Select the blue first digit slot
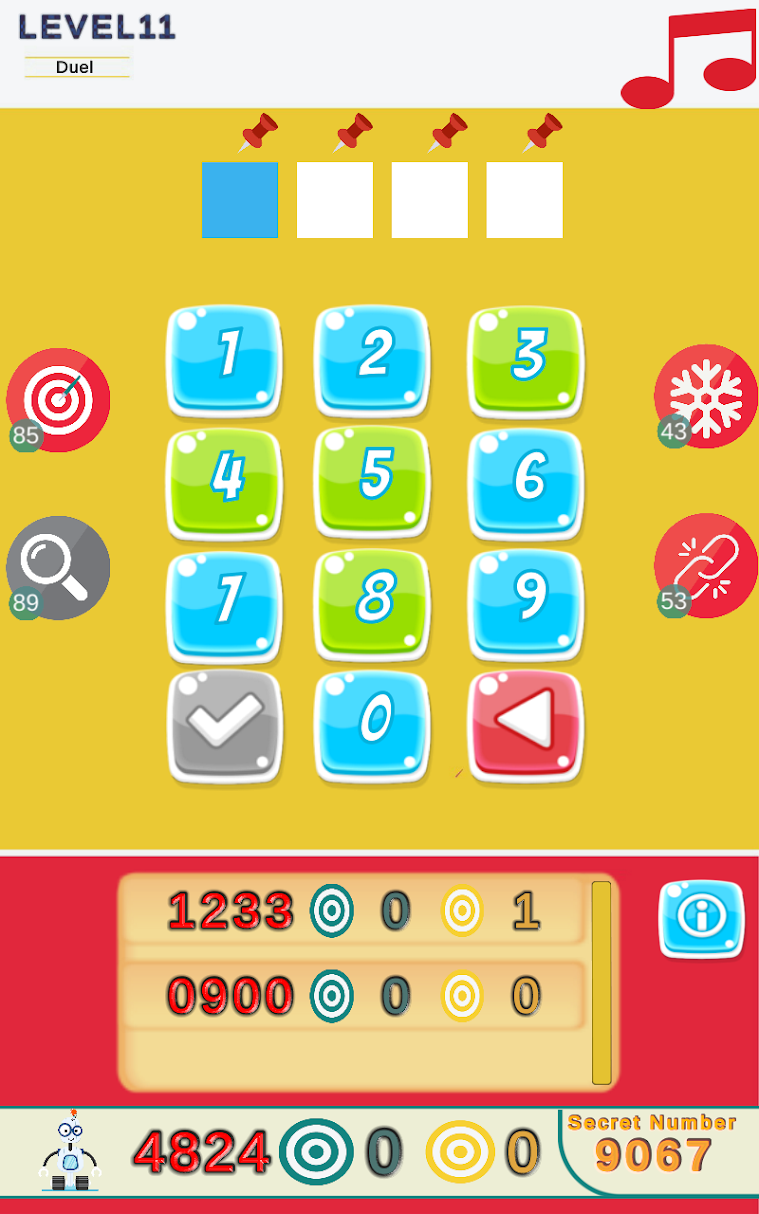 240,200
